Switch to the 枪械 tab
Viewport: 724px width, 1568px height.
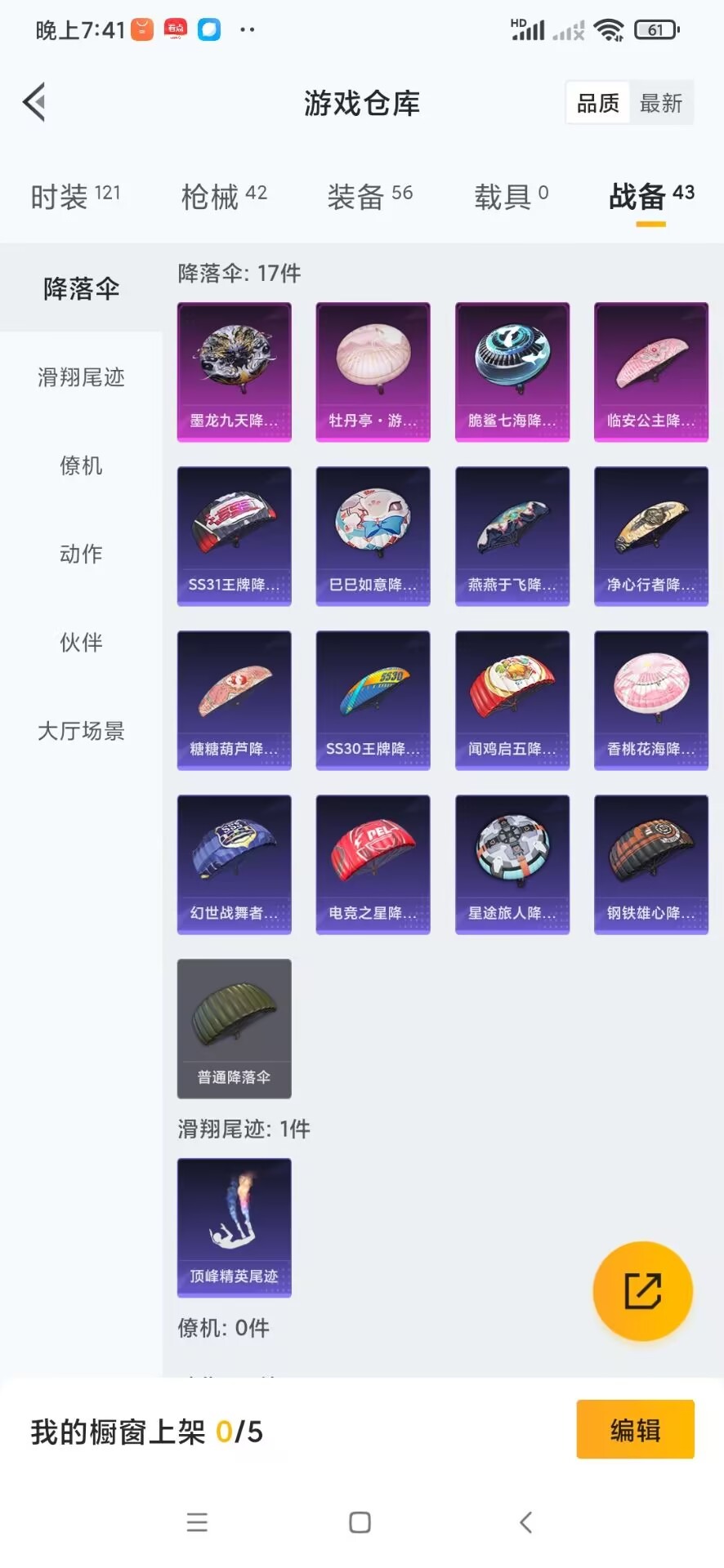pyautogui.click(x=224, y=196)
